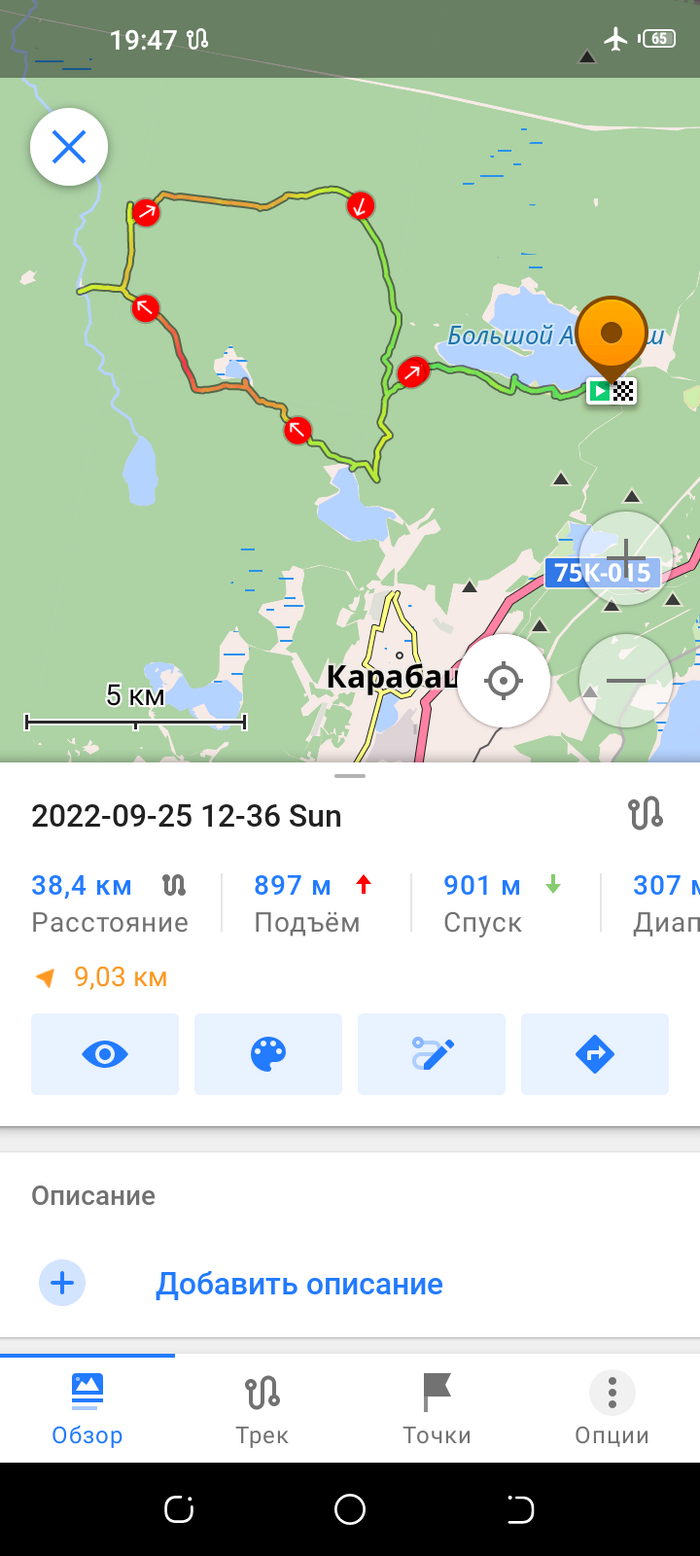Toggle track visibility with the eye button
The image size is (700, 1556).
pyautogui.click(x=105, y=1053)
